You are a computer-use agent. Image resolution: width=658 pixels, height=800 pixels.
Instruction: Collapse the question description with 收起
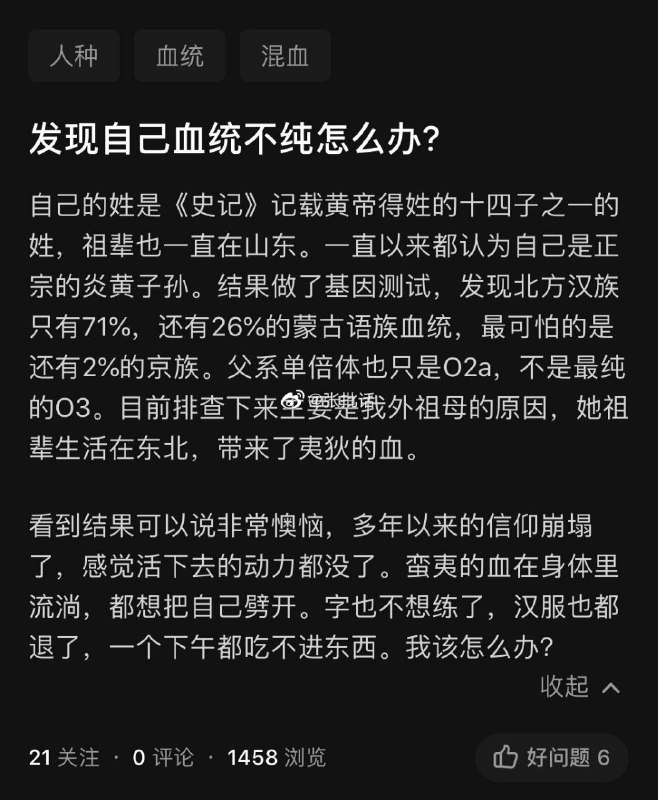click(580, 686)
